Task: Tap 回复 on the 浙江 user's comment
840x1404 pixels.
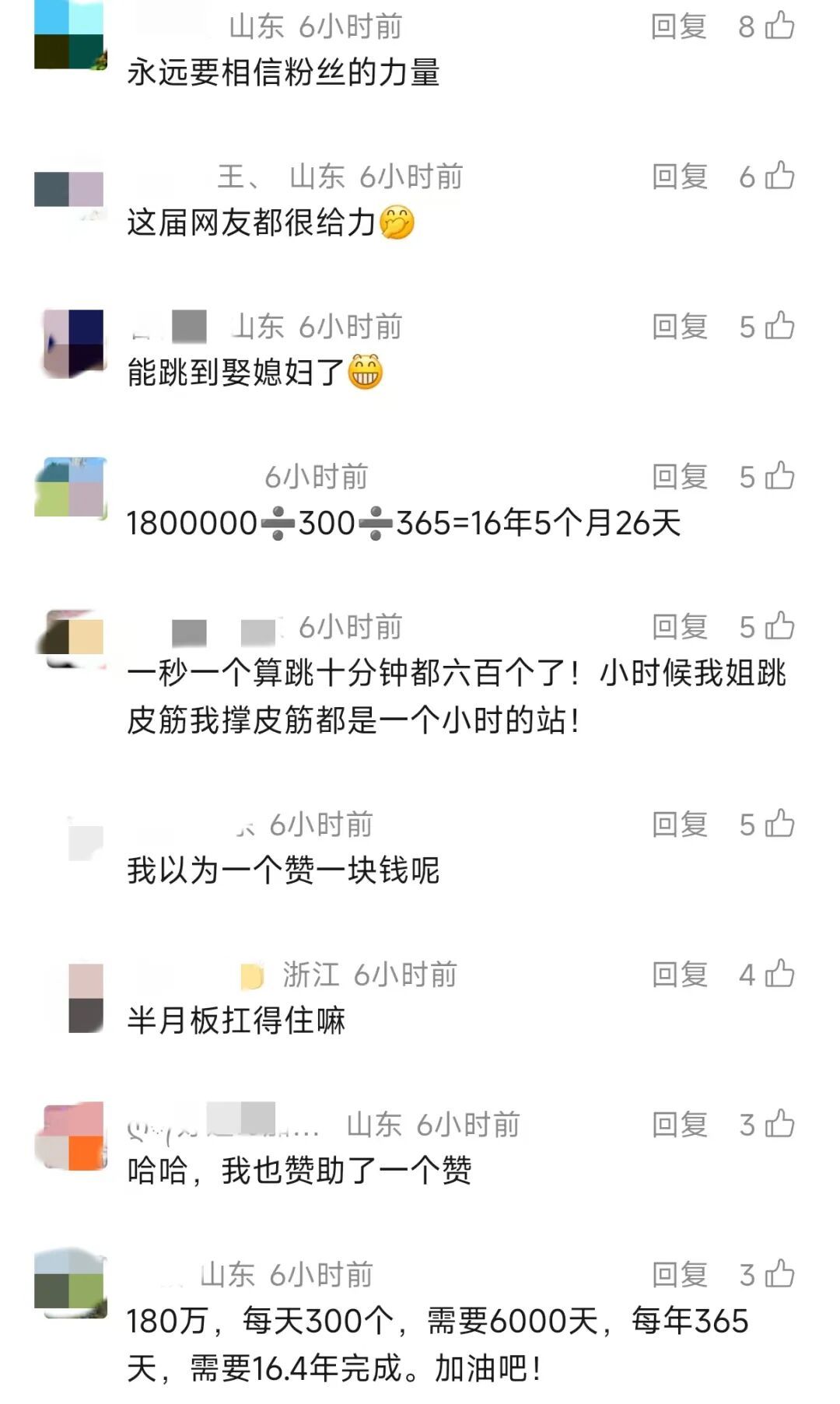Action: click(x=679, y=972)
